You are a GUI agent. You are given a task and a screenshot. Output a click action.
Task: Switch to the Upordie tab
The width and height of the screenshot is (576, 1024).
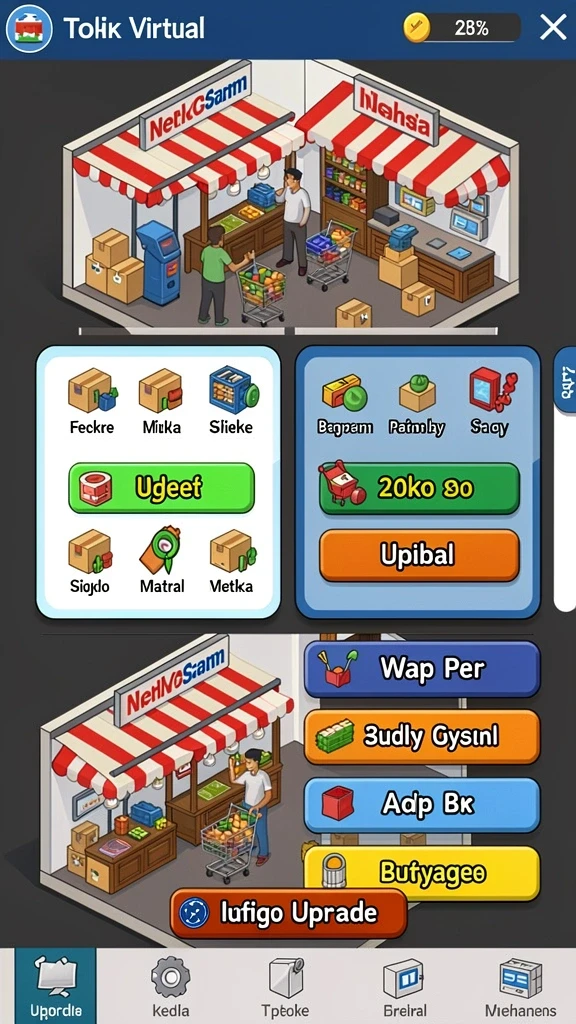coord(56,985)
